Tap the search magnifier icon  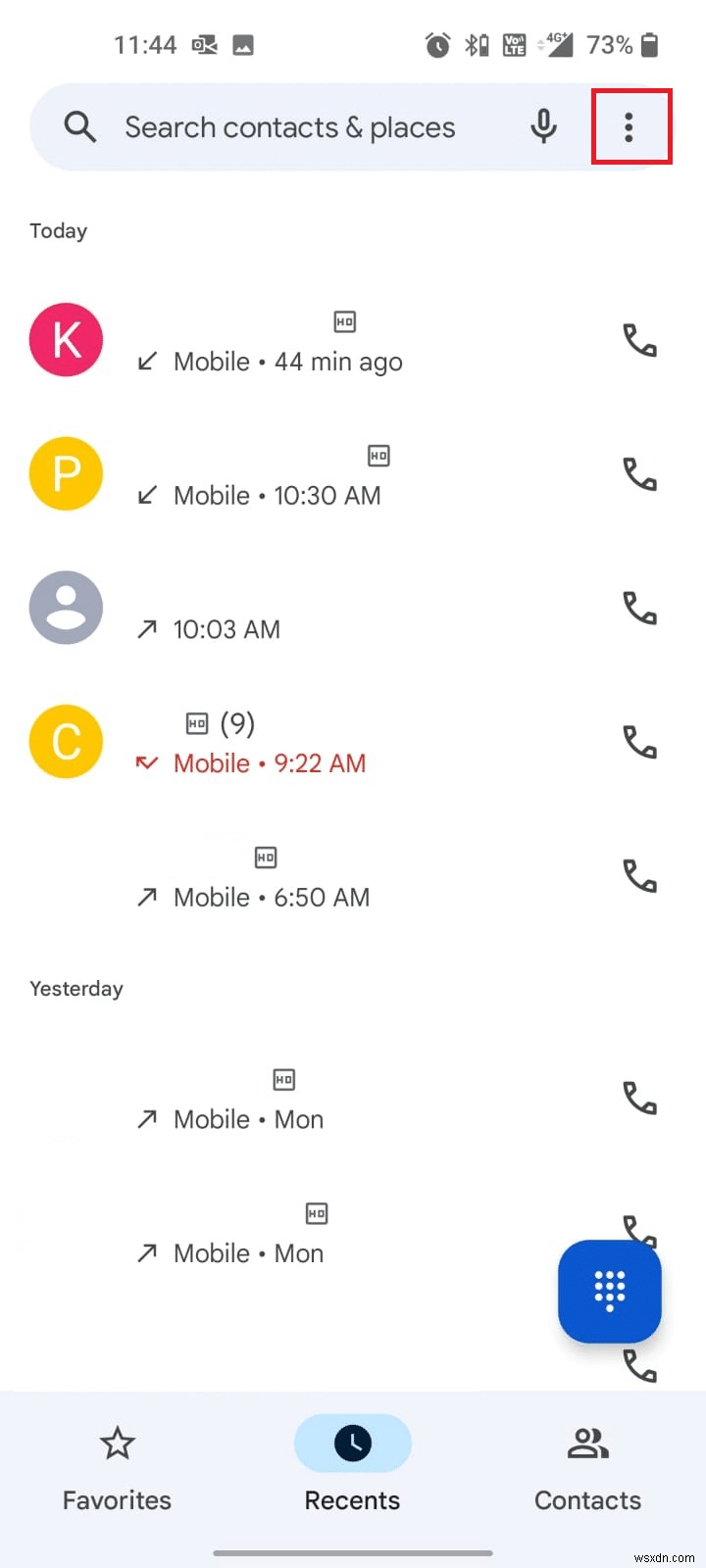80,126
